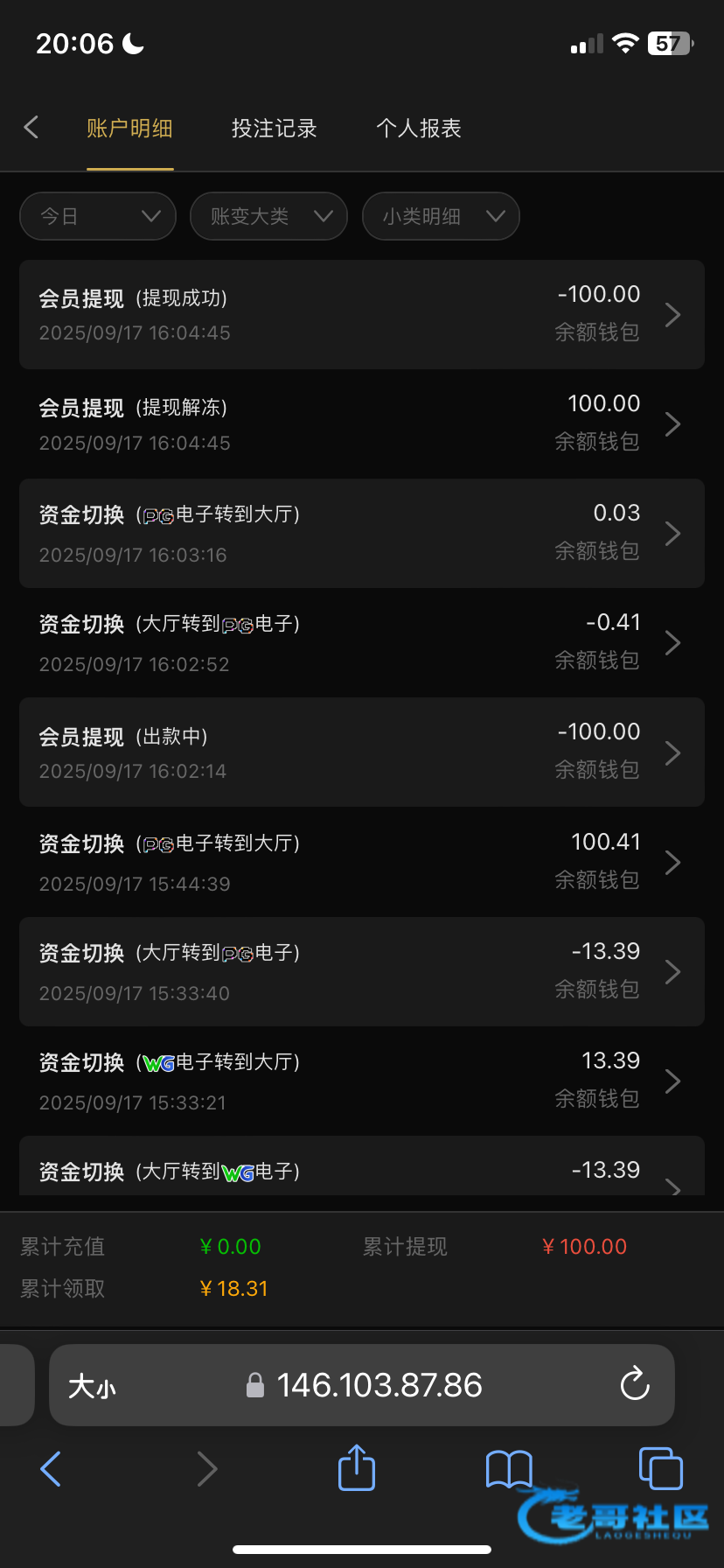Go back using the top-left arrow
This screenshot has width=724, height=1568.
(31, 128)
